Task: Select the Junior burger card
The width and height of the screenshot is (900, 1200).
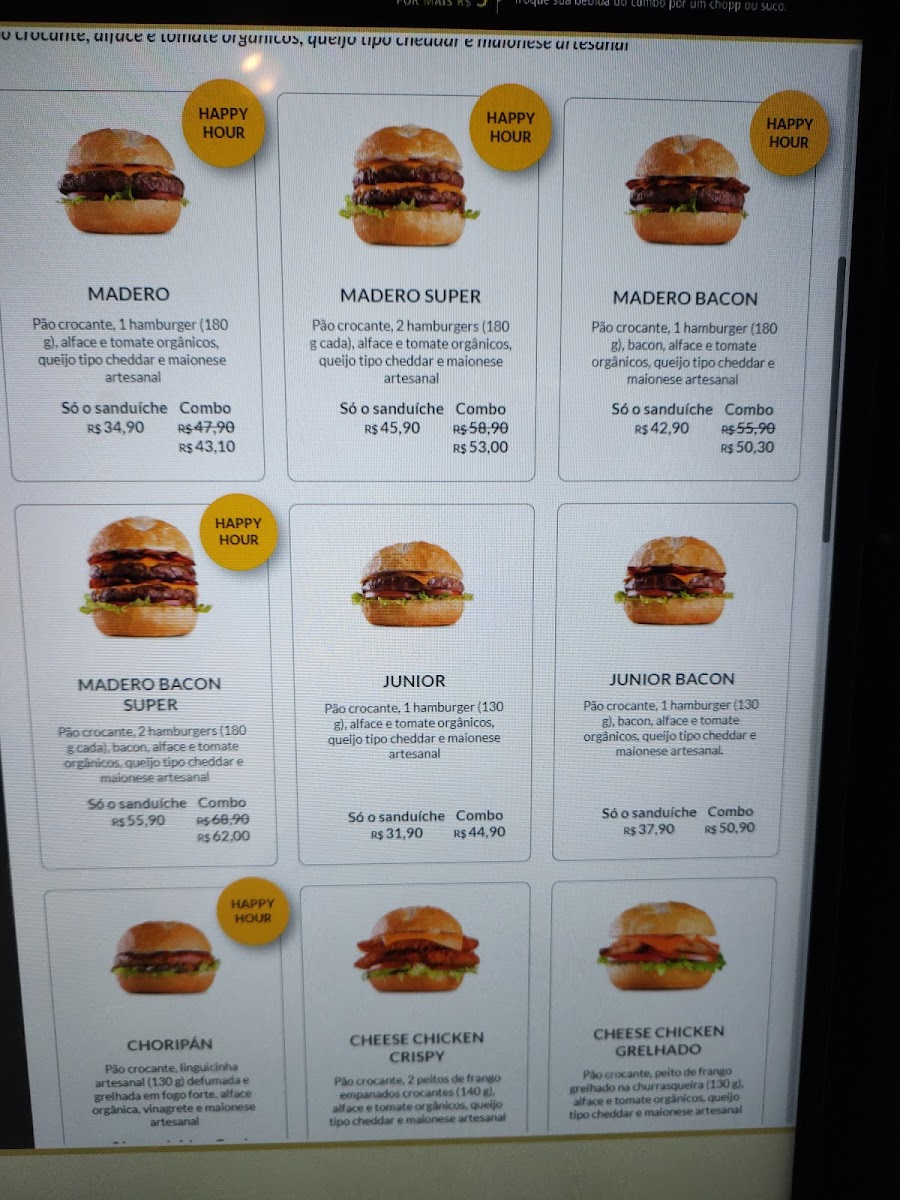Action: coord(411,683)
